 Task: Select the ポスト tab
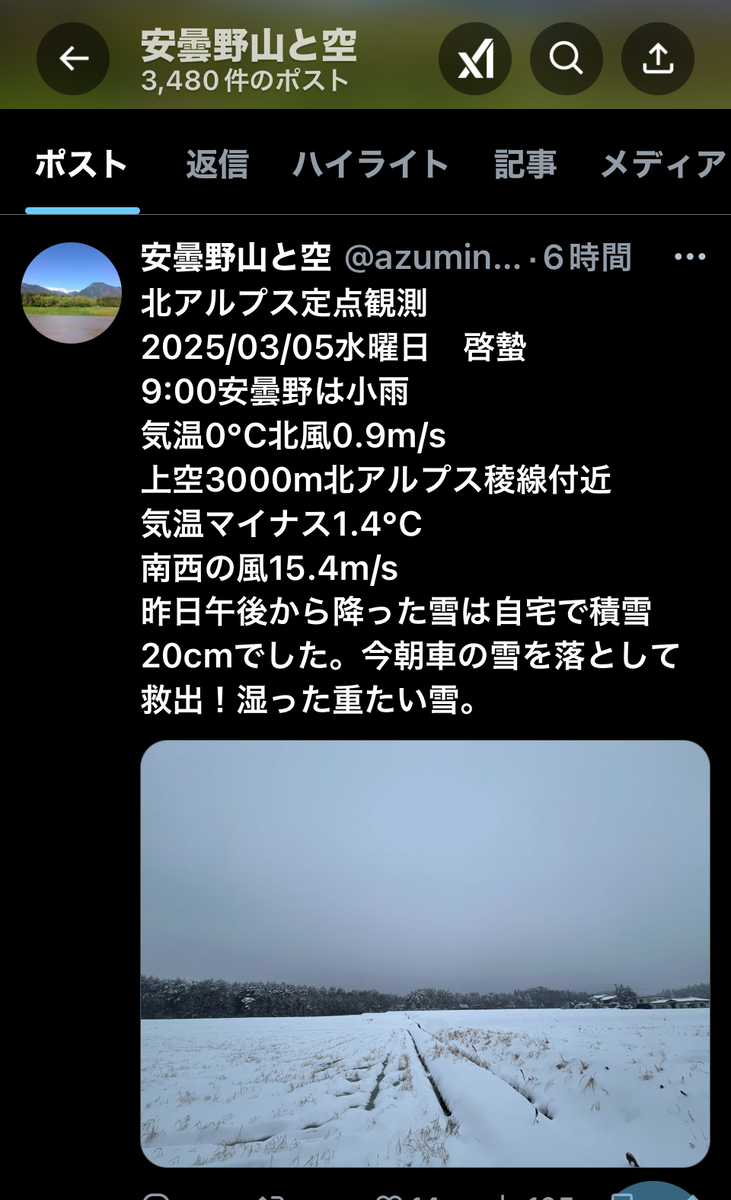[82, 164]
